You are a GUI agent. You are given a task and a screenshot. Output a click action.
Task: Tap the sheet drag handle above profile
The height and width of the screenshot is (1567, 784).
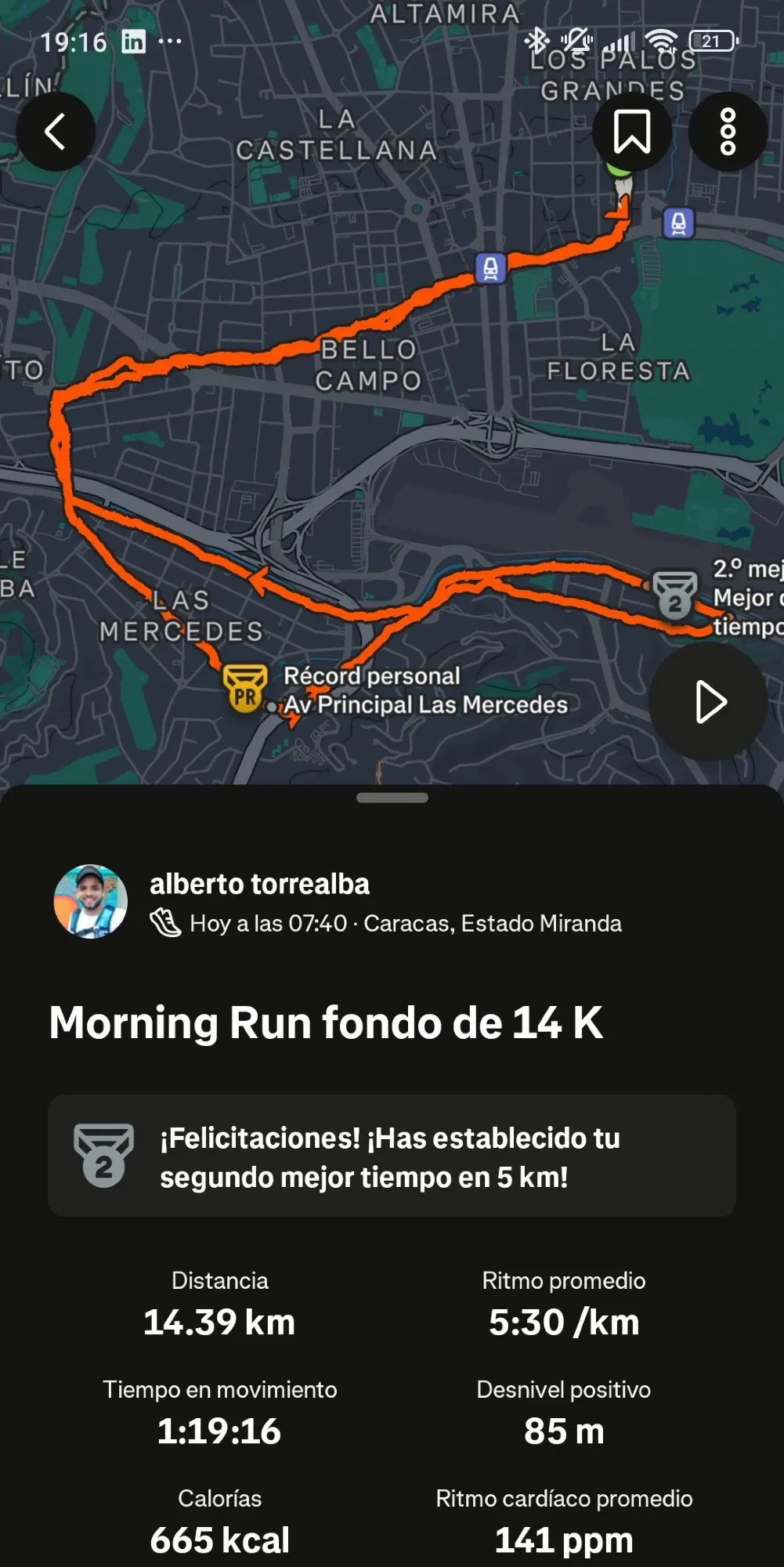click(392, 798)
